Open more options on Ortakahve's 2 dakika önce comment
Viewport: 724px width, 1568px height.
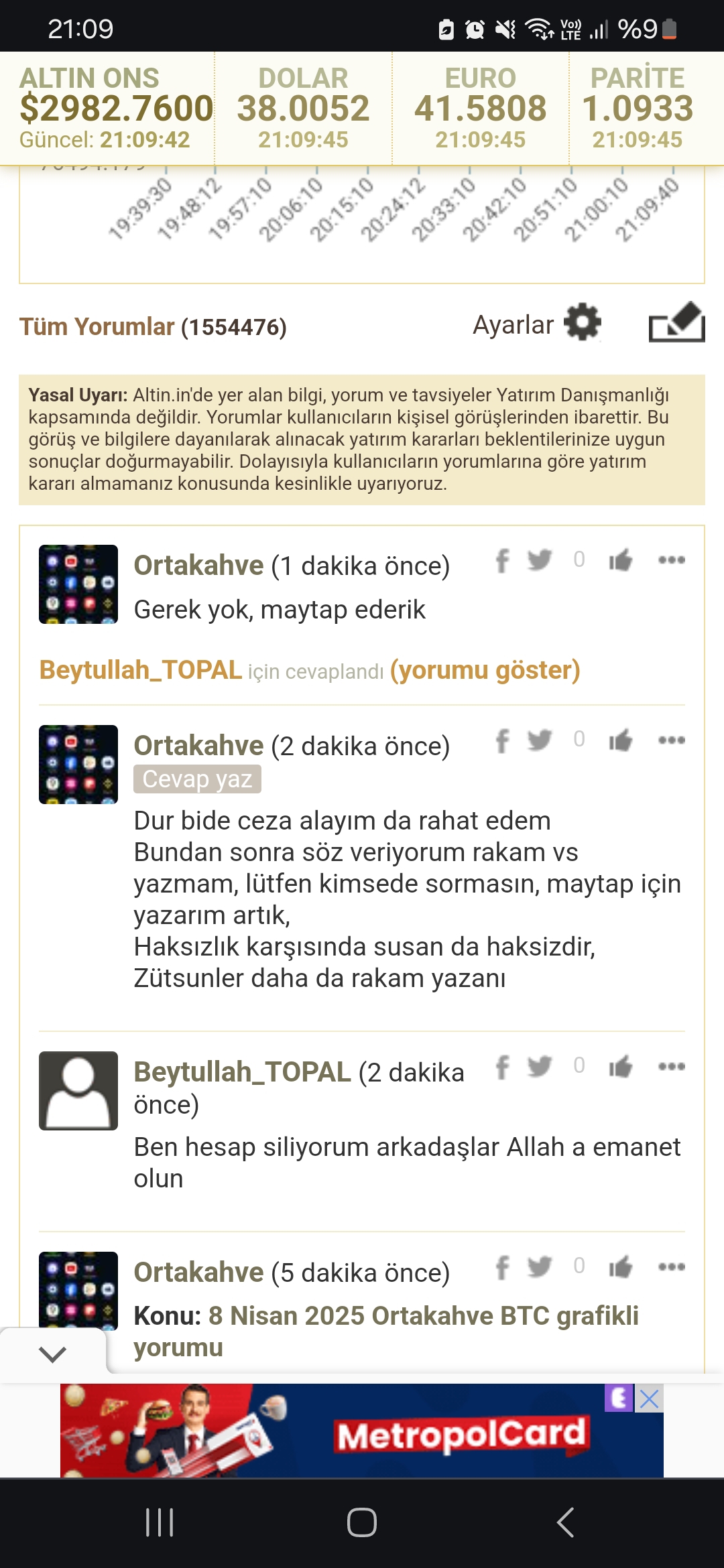(x=671, y=740)
